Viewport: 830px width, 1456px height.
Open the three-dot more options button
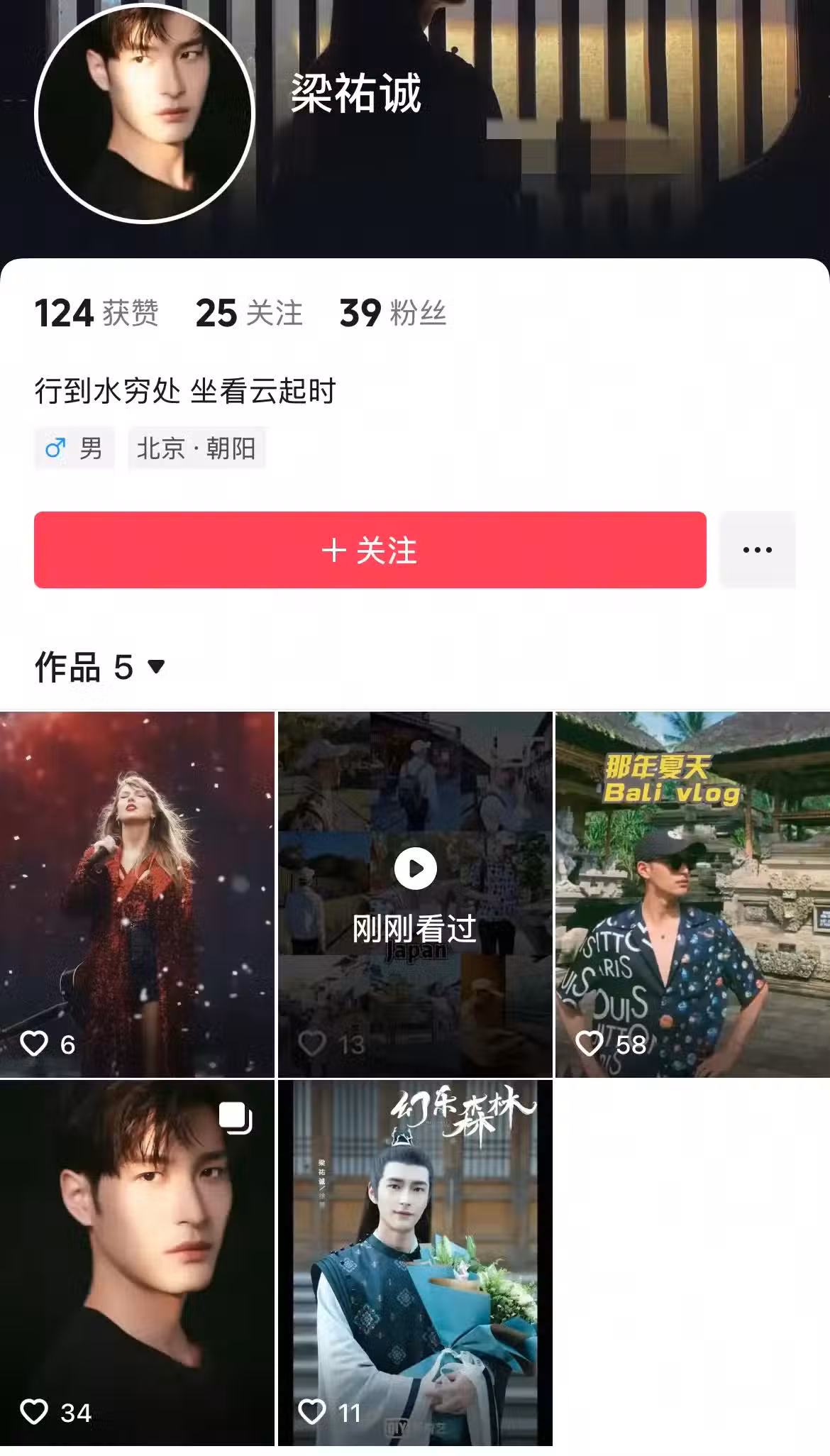tap(757, 550)
